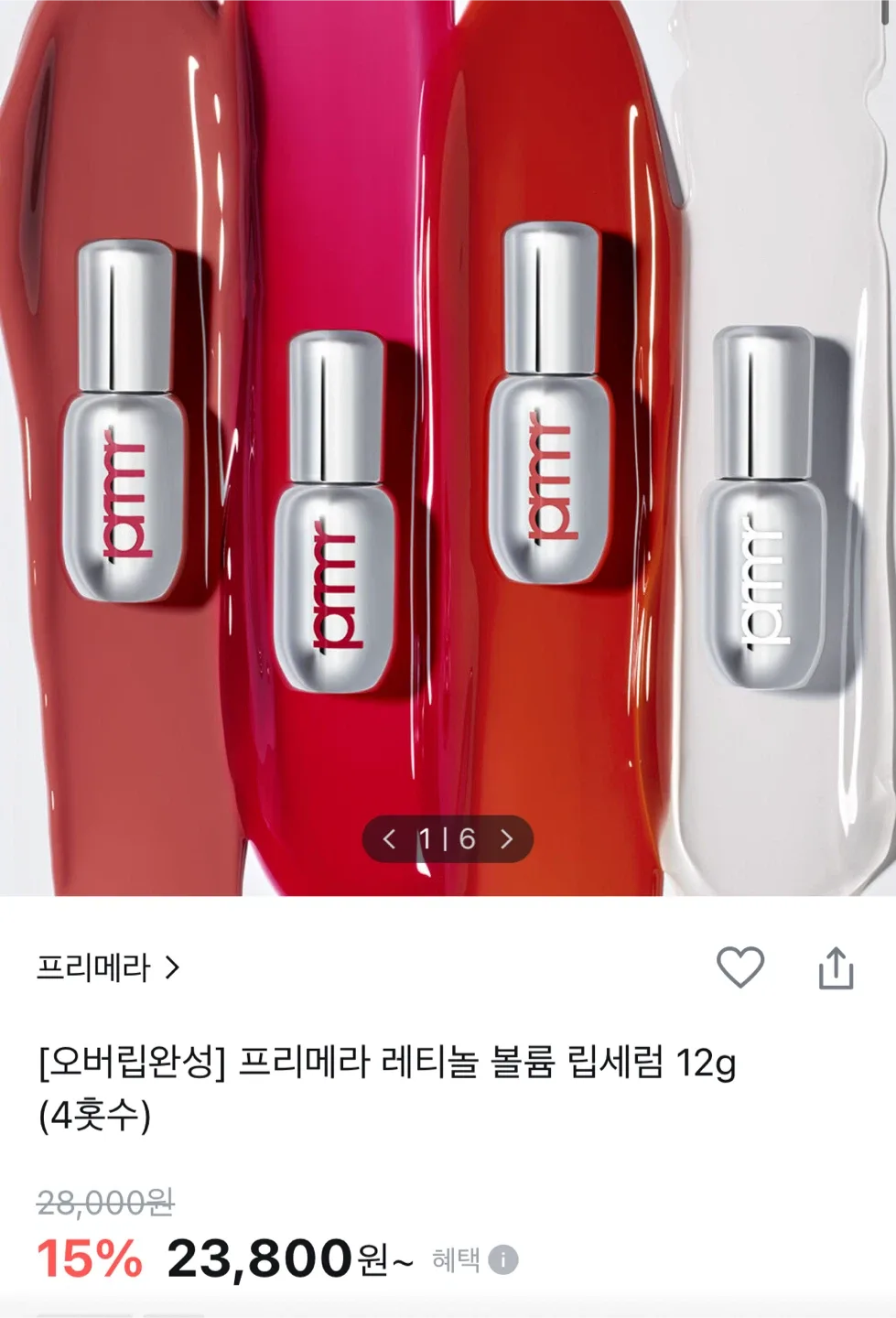Open the 프리메라 brand page
The width and height of the screenshot is (896, 1318).
tap(108, 967)
